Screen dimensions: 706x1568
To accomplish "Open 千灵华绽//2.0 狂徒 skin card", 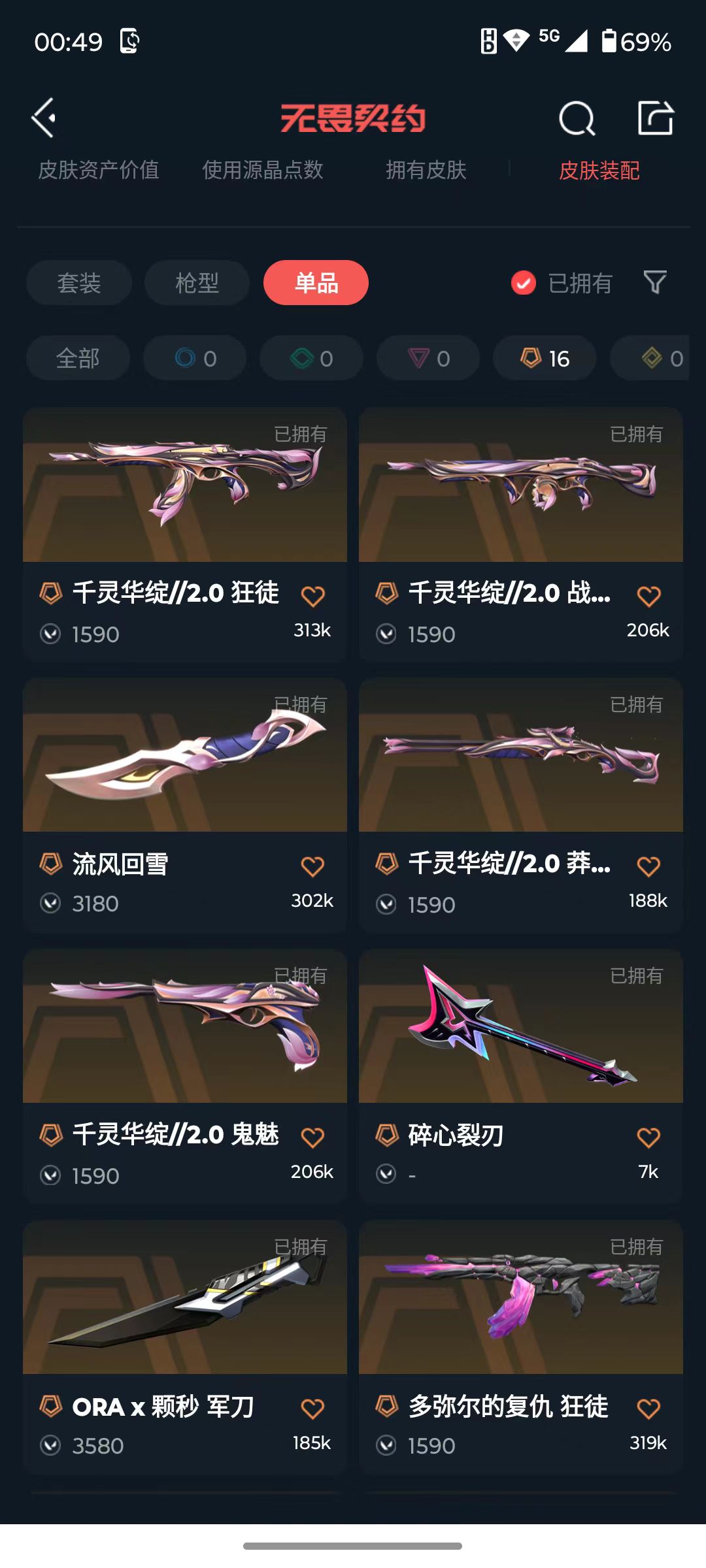I will tap(184, 510).
